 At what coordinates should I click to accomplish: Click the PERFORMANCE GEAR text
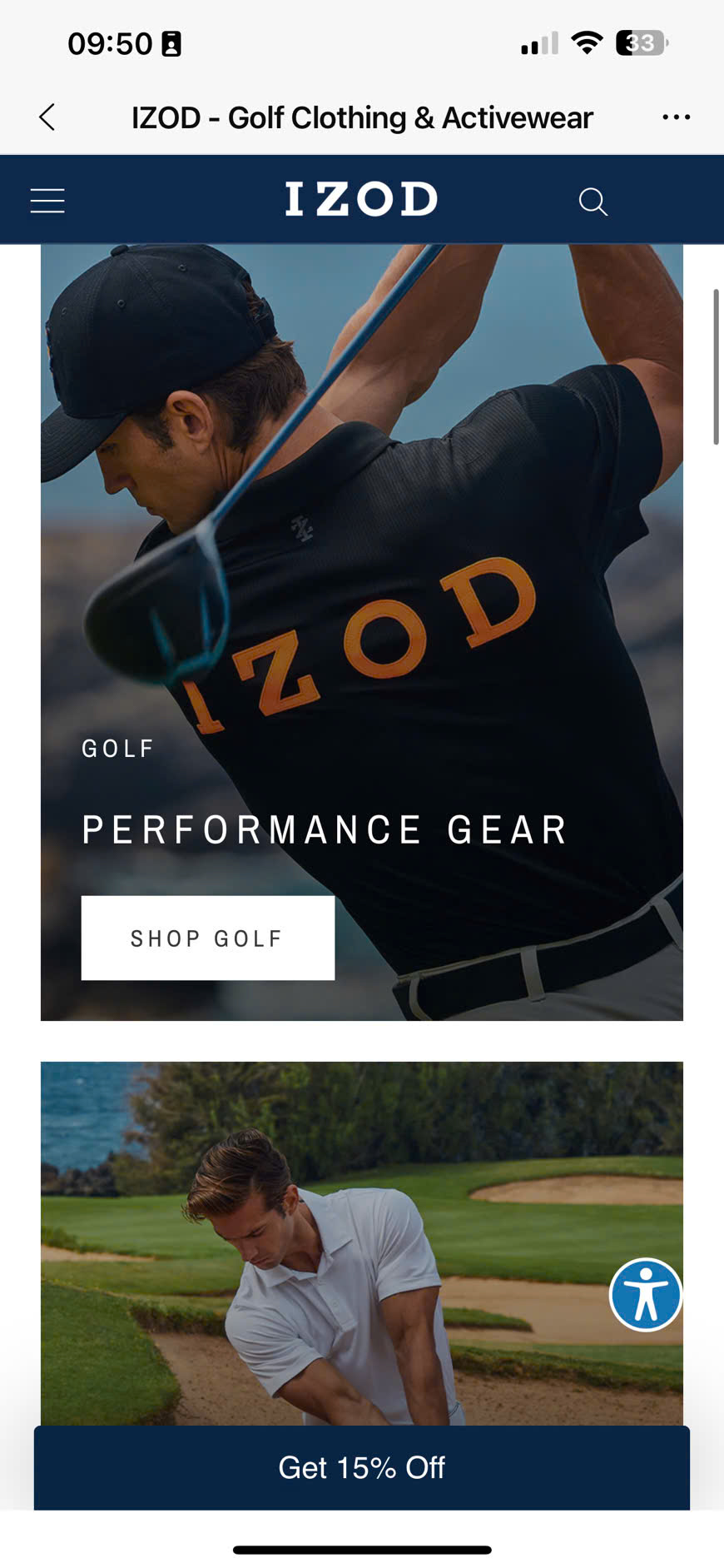pyautogui.click(x=323, y=828)
